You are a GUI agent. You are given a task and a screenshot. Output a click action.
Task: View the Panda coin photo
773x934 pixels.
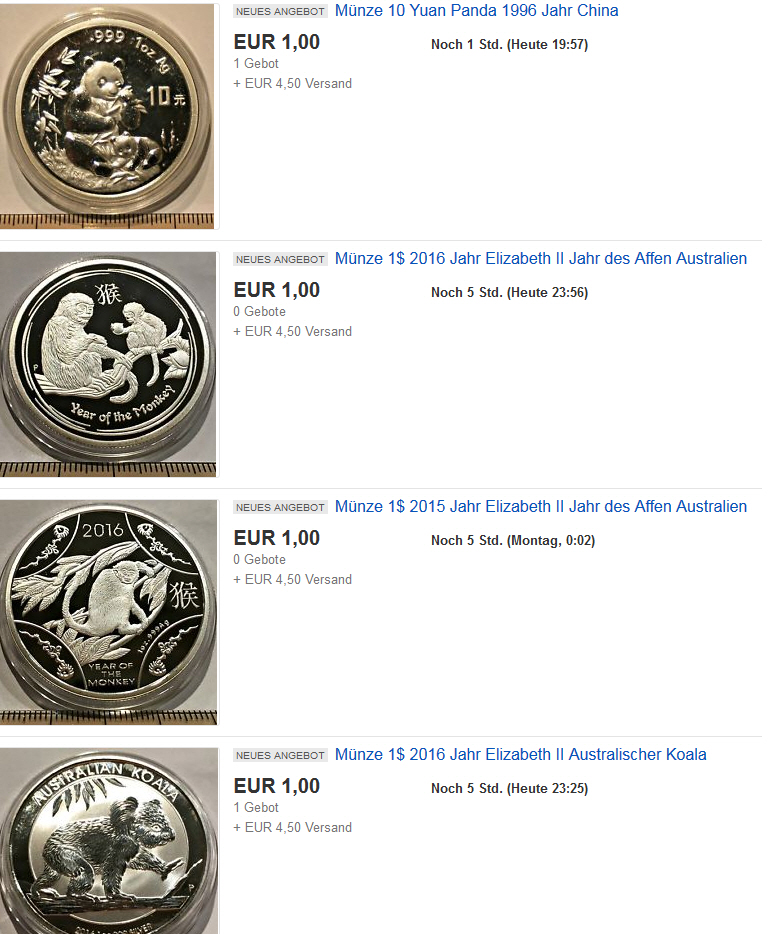[108, 115]
